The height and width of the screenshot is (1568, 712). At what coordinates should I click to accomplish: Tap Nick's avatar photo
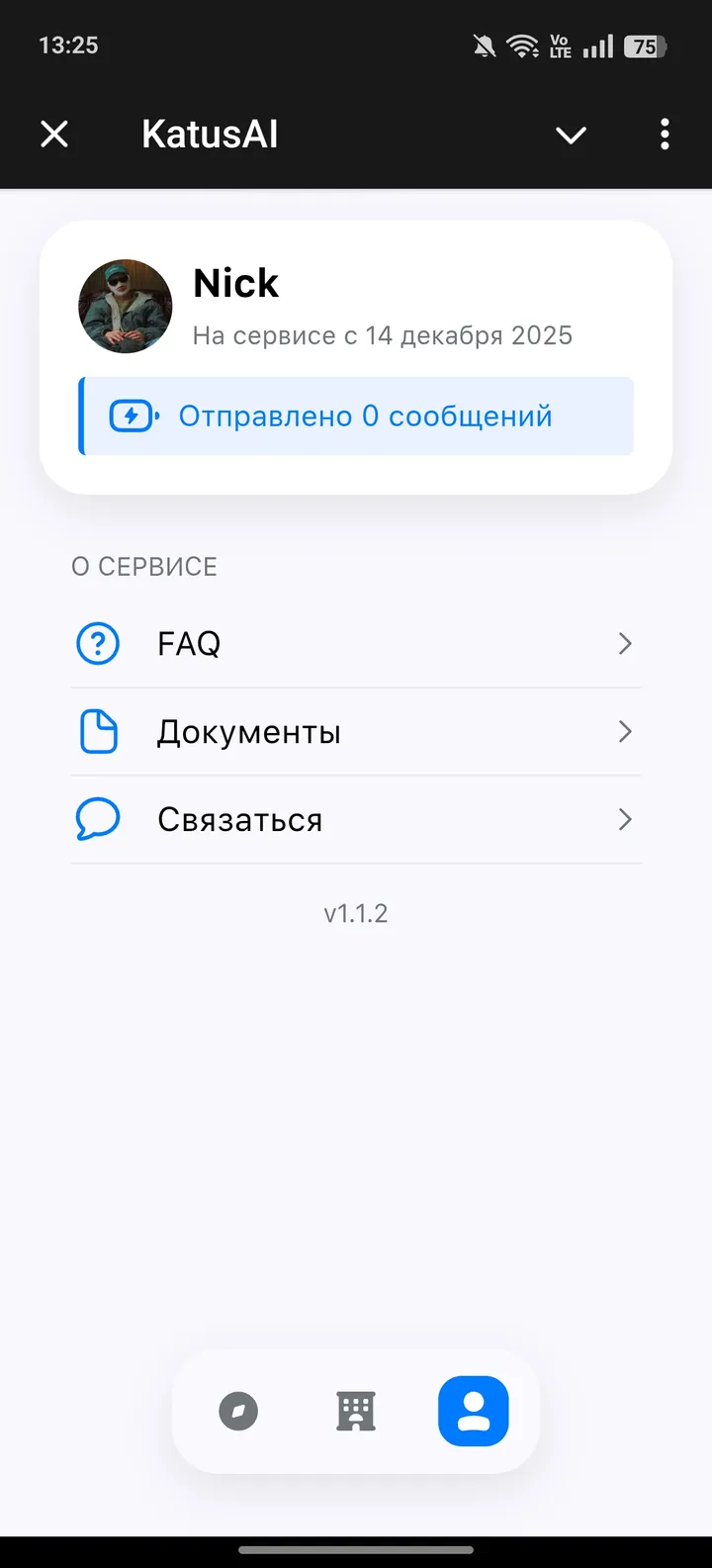pos(125,306)
